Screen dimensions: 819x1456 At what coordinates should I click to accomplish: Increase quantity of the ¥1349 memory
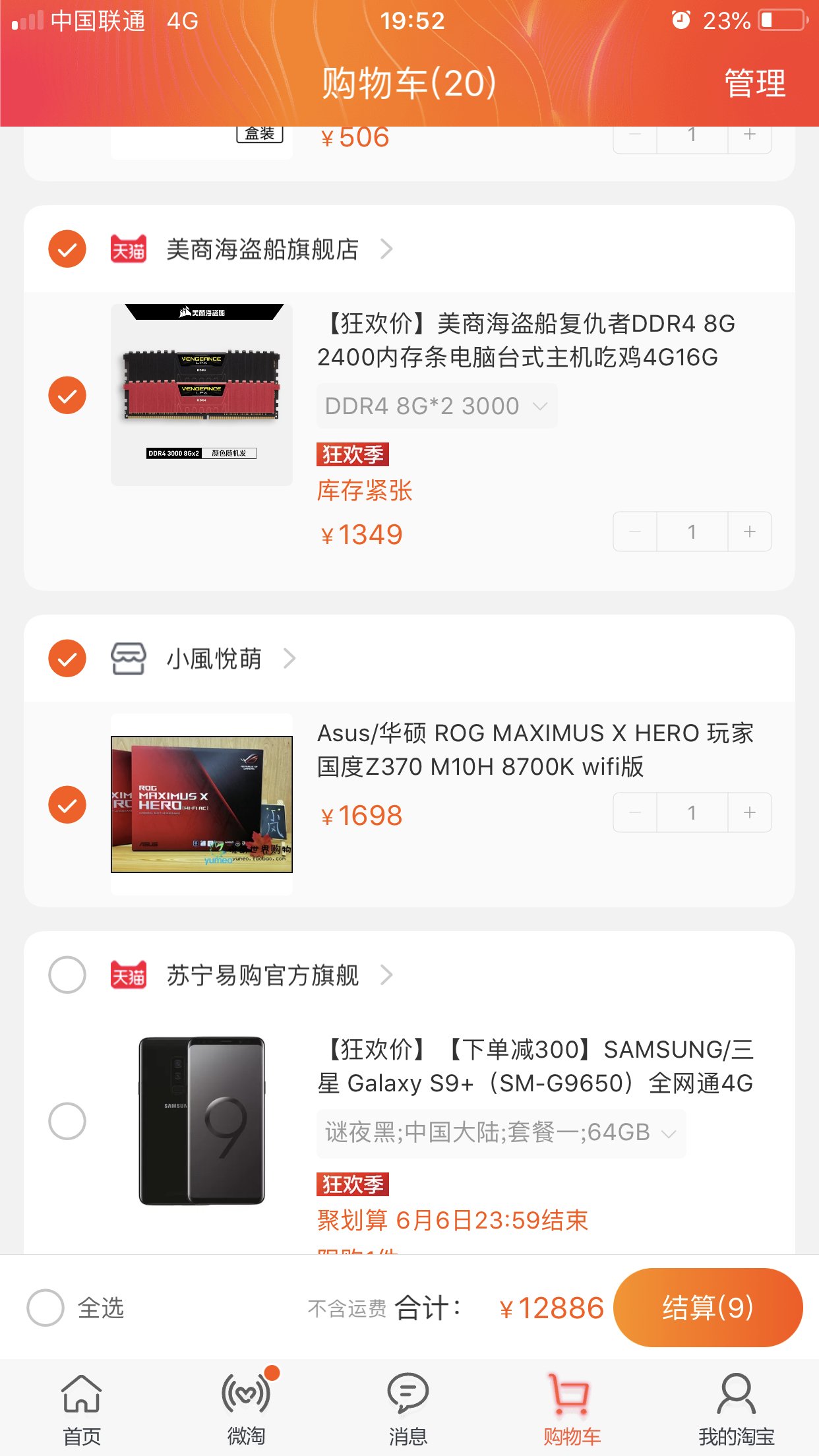tap(750, 531)
